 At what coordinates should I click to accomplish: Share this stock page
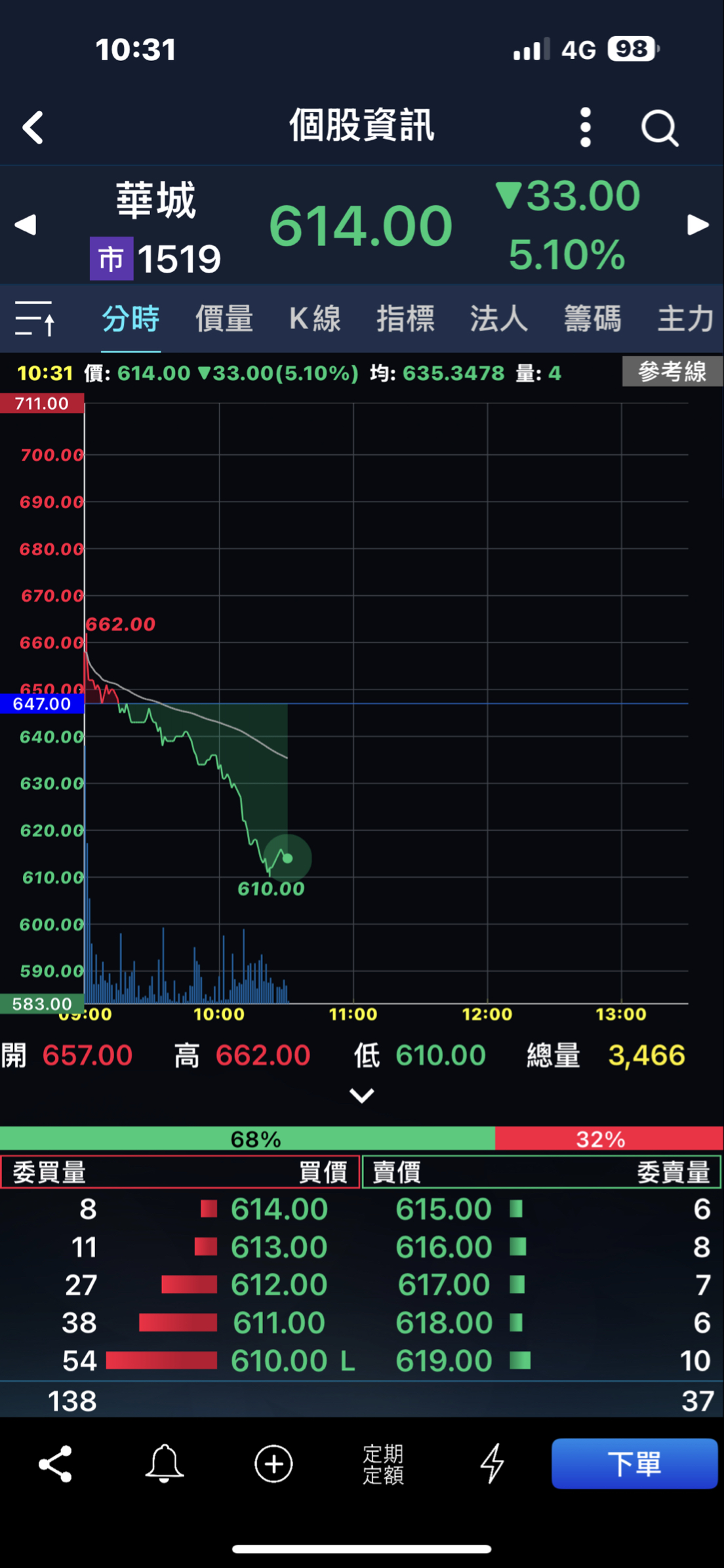pyautogui.click(x=56, y=1464)
